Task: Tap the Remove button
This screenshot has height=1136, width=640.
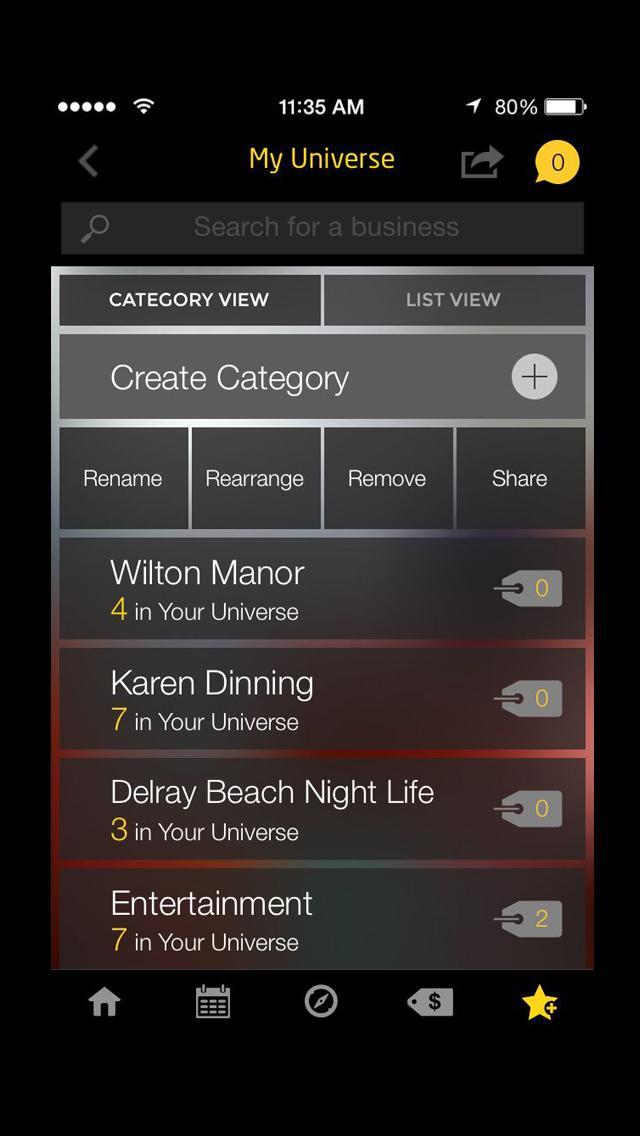Action: click(x=387, y=478)
